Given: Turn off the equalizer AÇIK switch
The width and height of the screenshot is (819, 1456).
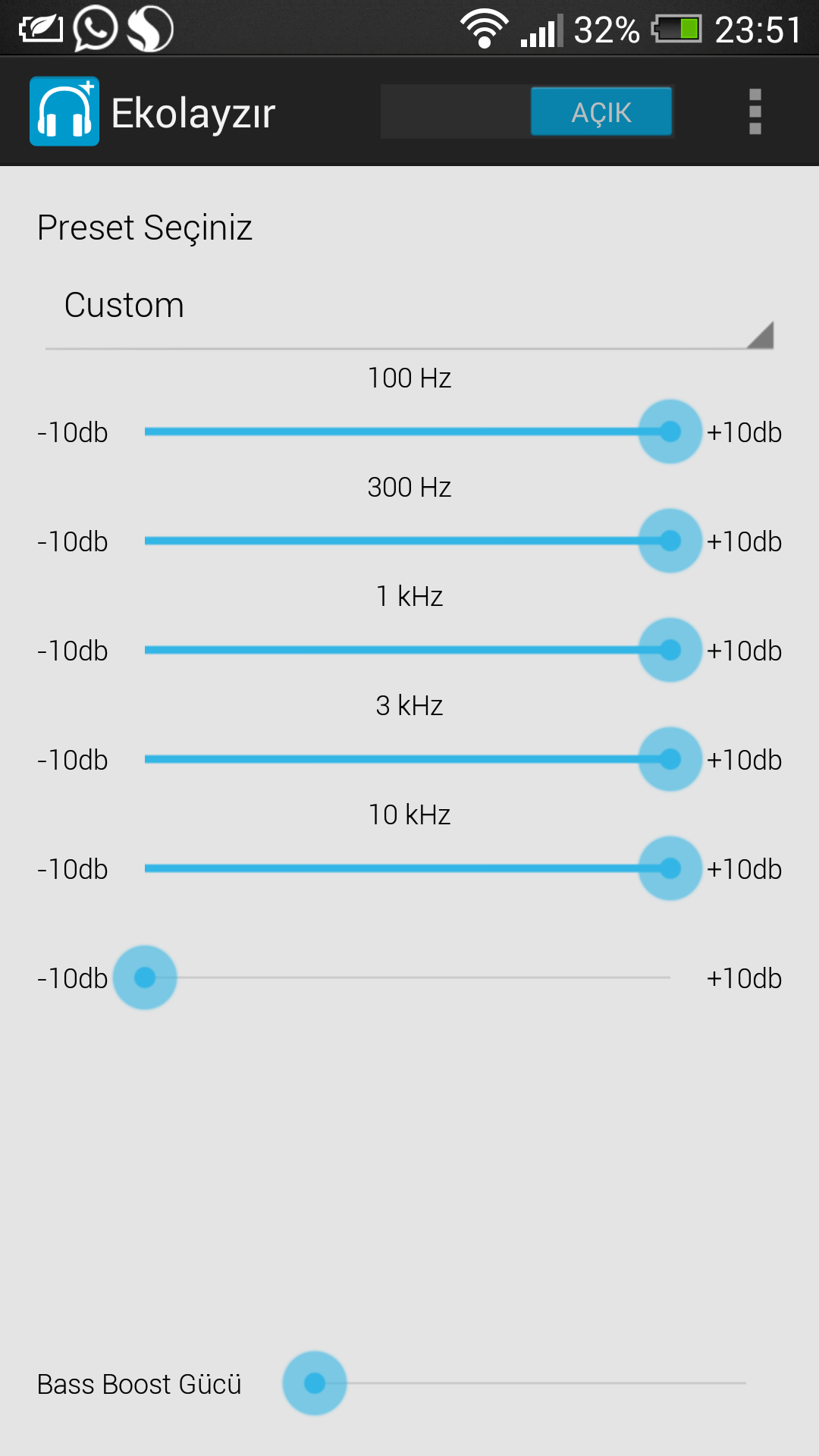Looking at the screenshot, I should [527, 111].
